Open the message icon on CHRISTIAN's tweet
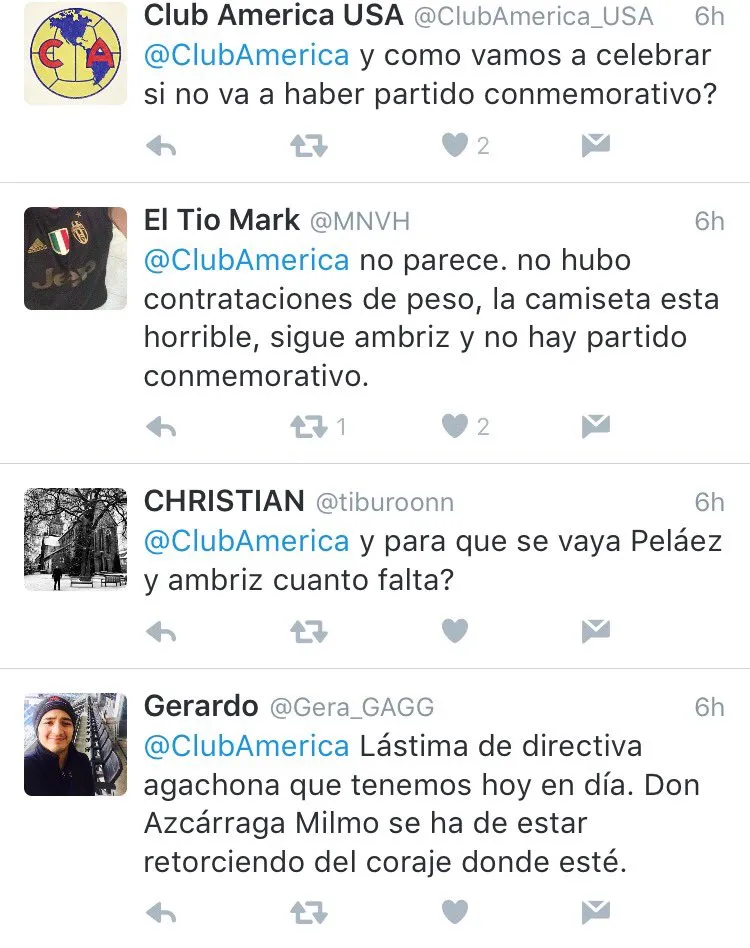 (595, 630)
